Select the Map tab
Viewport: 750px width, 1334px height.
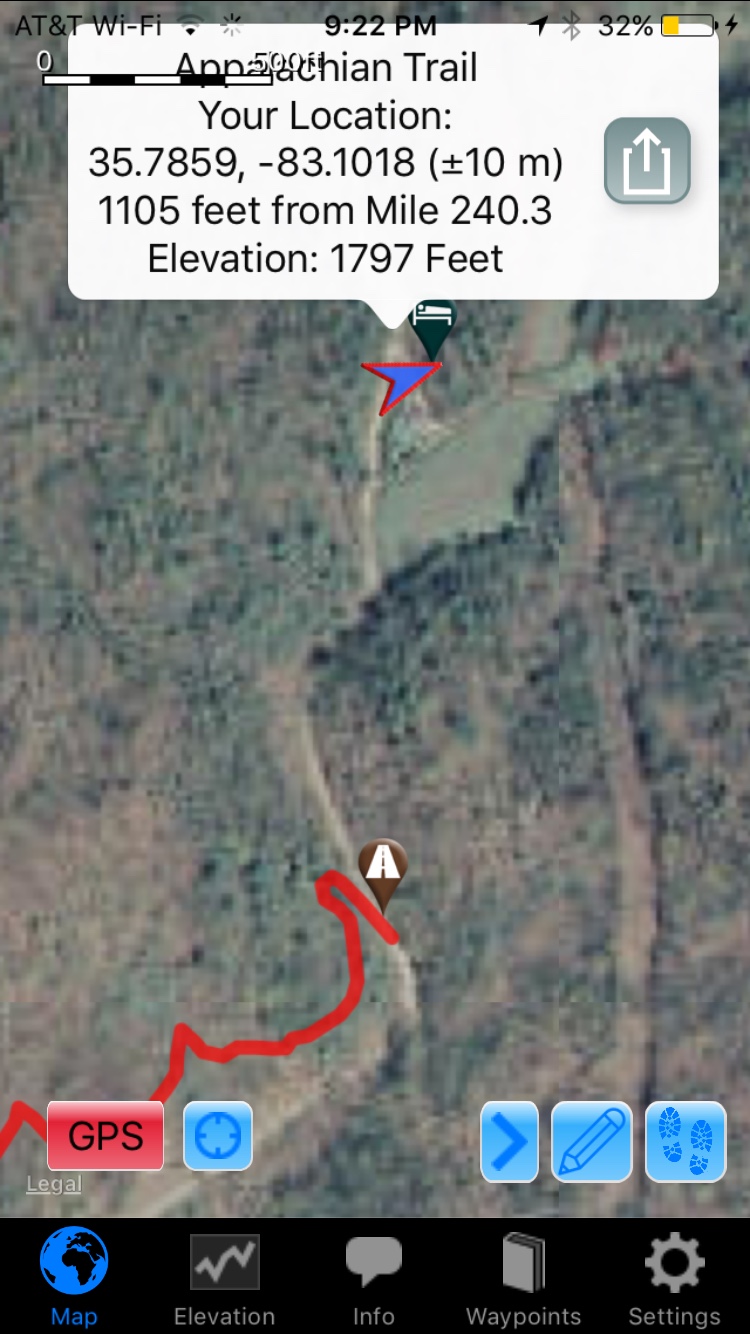tap(74, 1278)
